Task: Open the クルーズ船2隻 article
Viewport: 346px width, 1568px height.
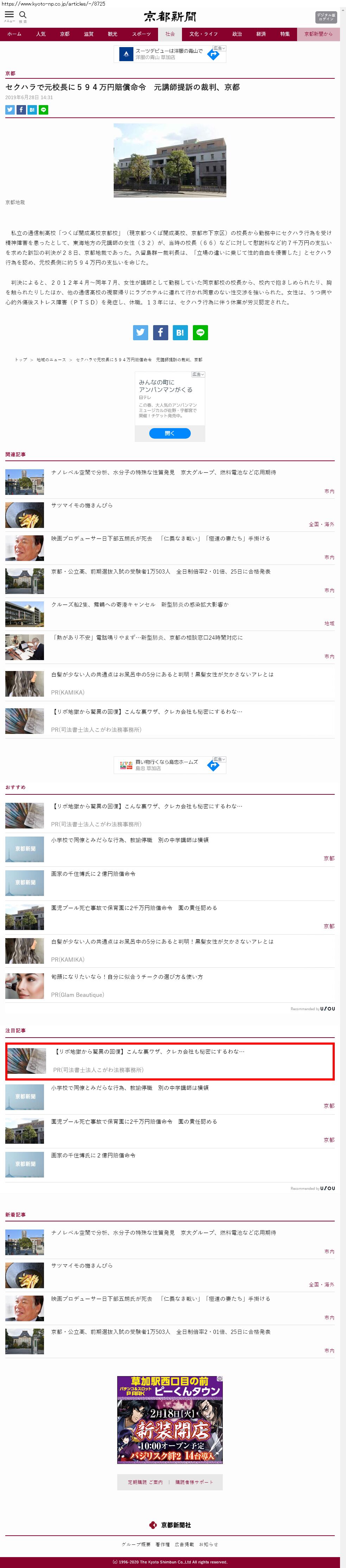Action: tap(140, 605)
